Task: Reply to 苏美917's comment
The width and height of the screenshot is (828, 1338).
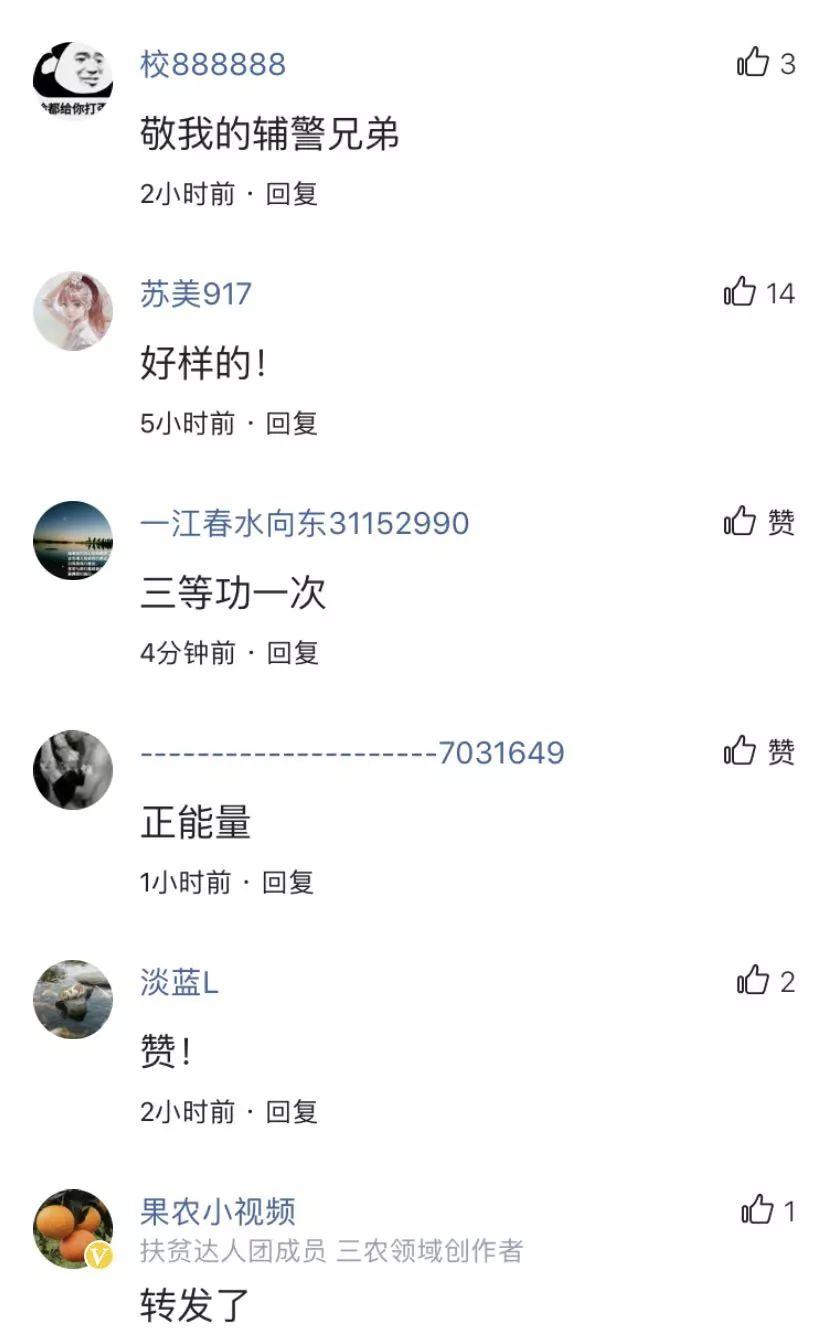Action: point(291,423)
